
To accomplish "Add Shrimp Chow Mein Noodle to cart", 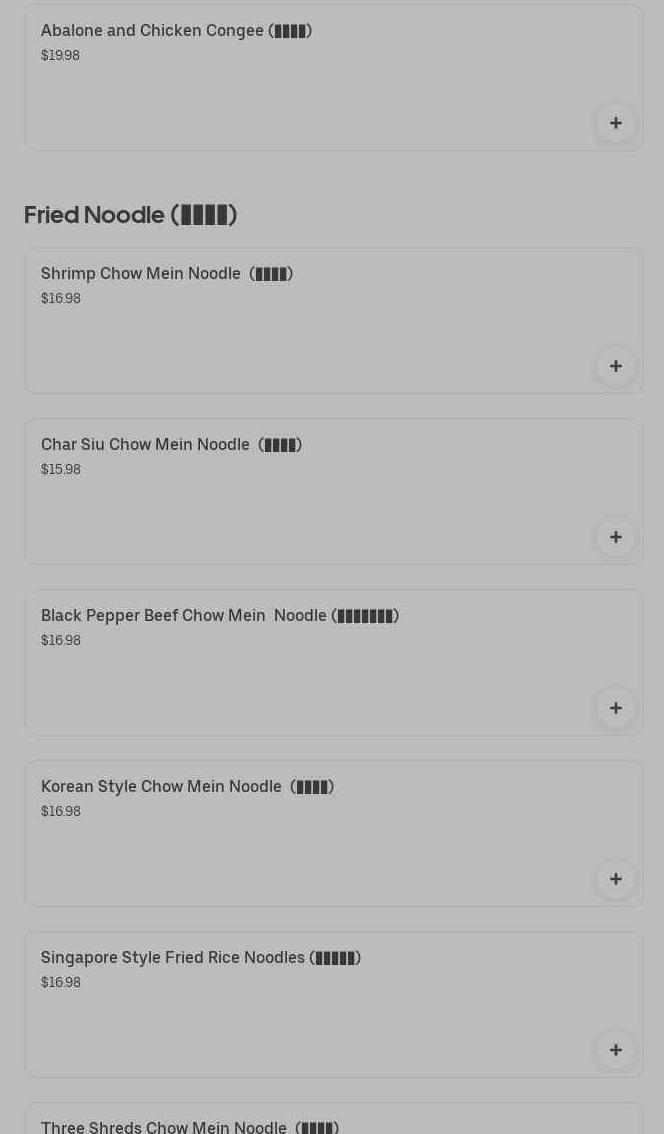I will coord(616,366).
